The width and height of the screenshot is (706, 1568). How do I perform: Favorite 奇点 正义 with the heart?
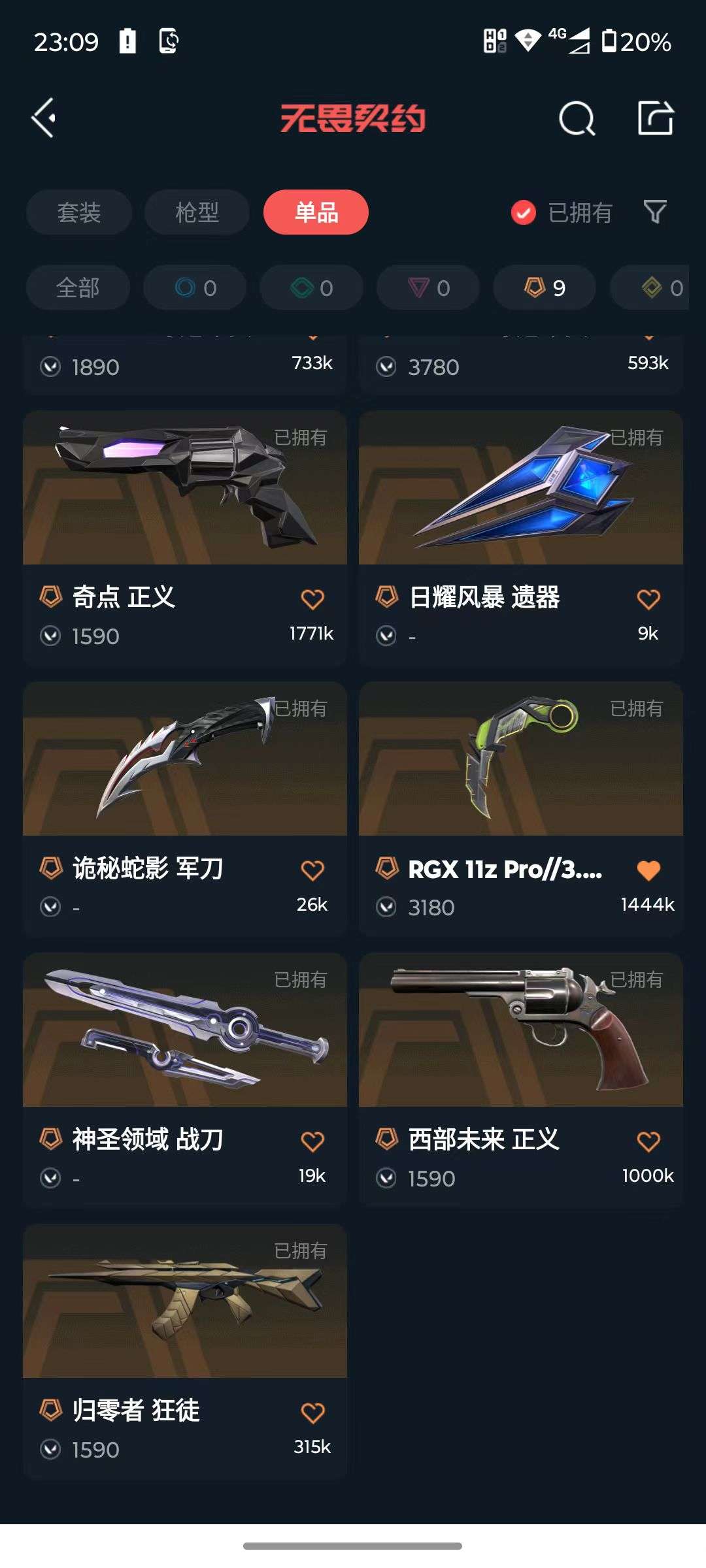[x=312, y=596]
